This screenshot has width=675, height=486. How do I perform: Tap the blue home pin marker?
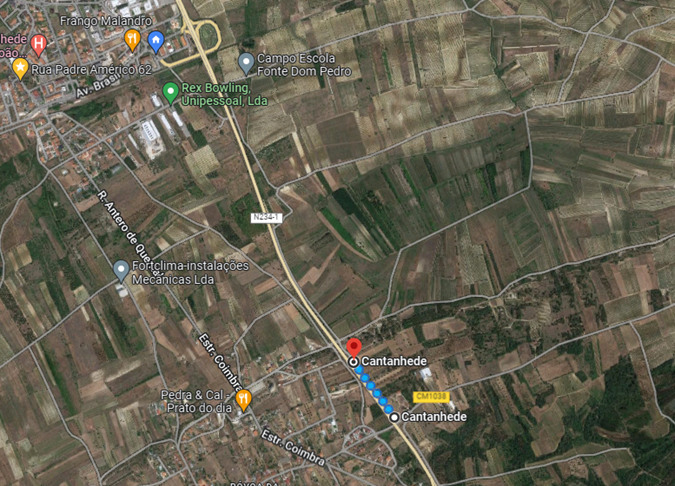[156, 39]
